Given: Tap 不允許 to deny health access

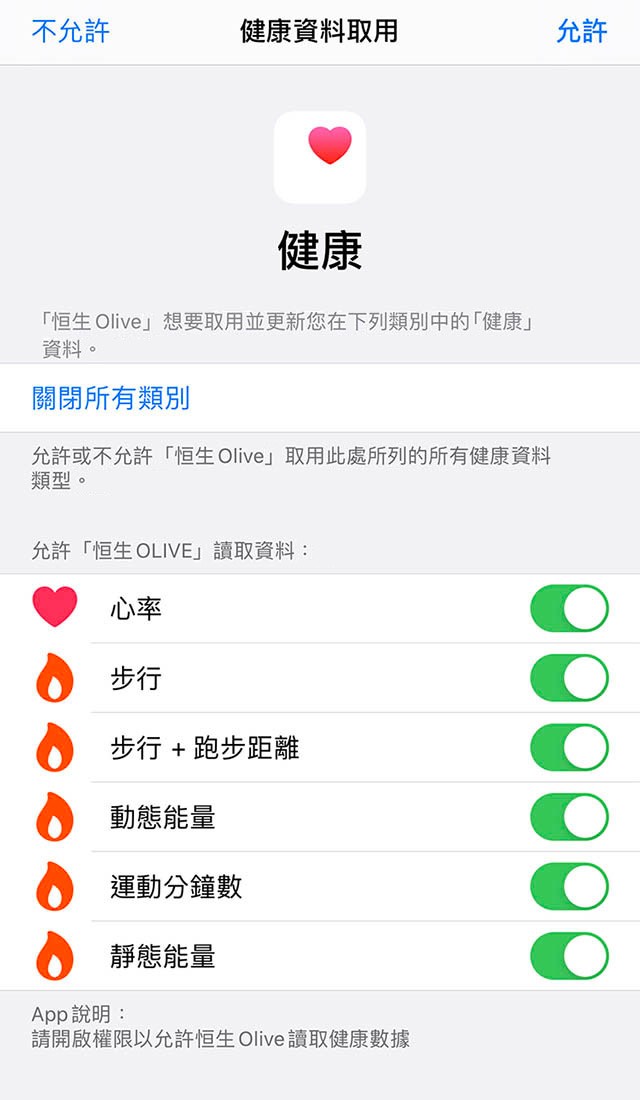Looking at the screenshot, I should click(70, 31).
